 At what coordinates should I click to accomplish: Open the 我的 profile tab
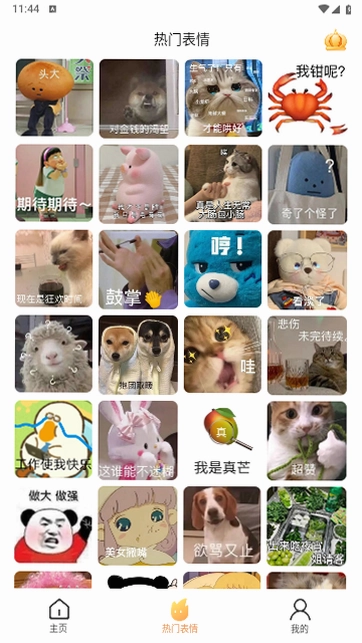[x=300, y=616]
